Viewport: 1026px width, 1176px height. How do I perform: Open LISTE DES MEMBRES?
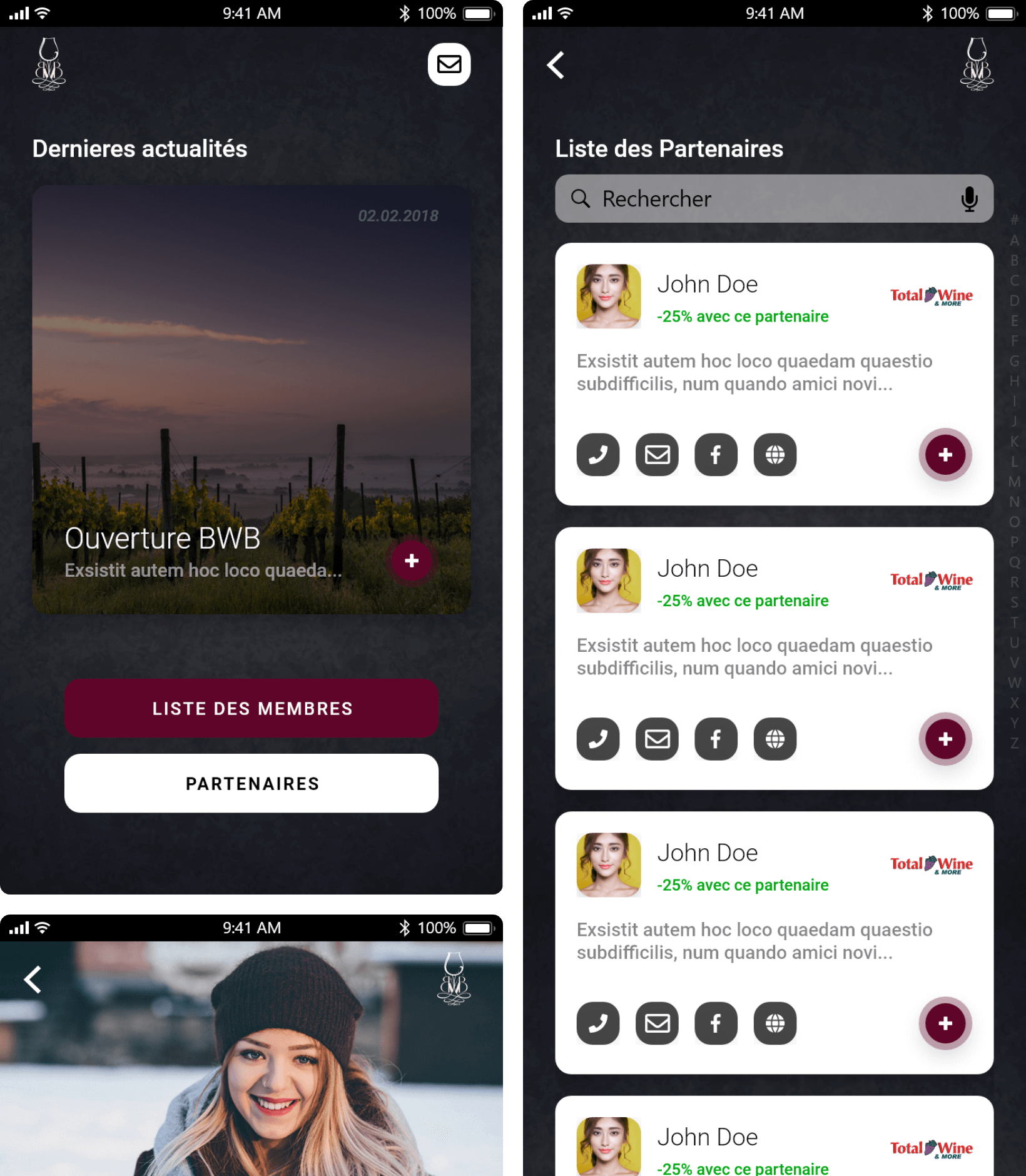(251, 708)
